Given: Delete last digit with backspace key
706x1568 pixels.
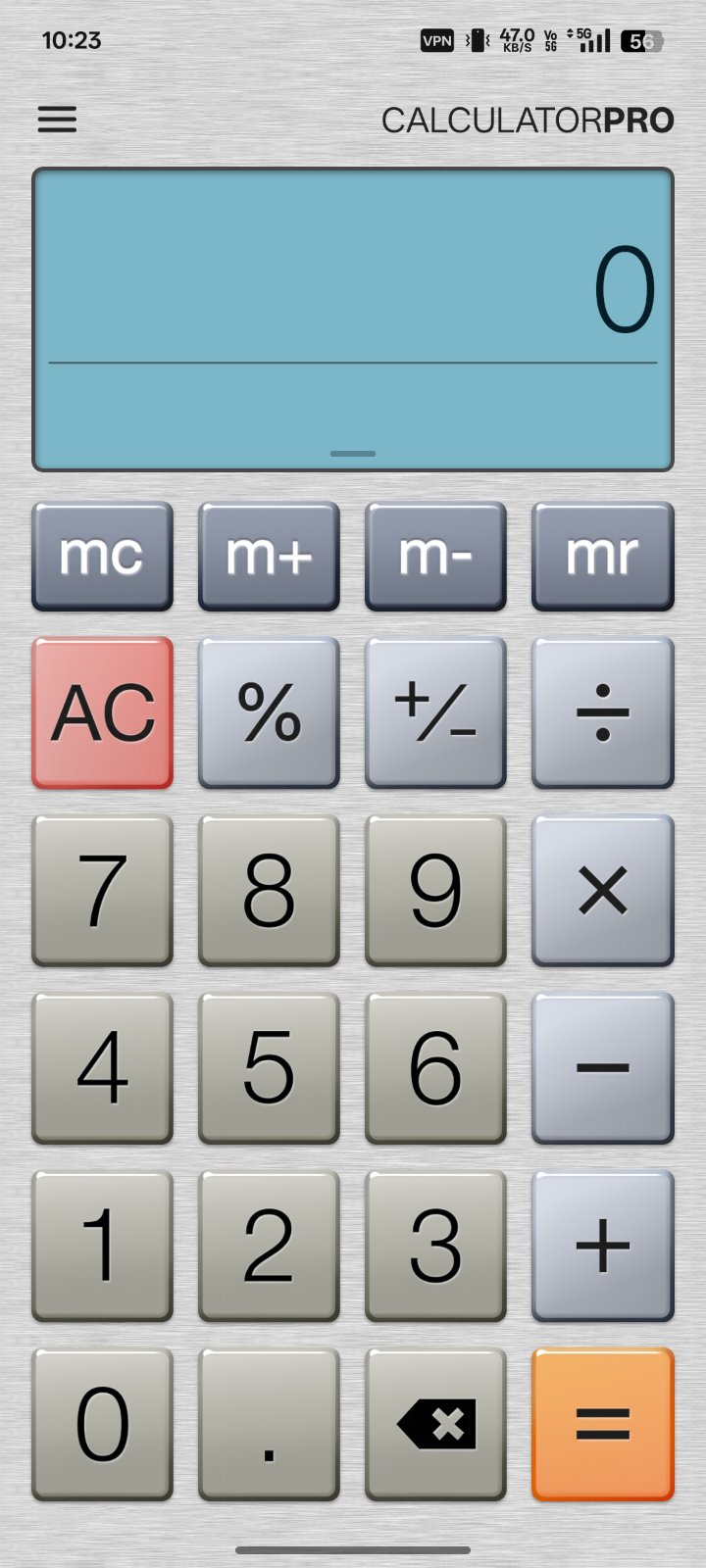Looking at the screenshot, I should pyautogui.click(x=435, y=1423).
